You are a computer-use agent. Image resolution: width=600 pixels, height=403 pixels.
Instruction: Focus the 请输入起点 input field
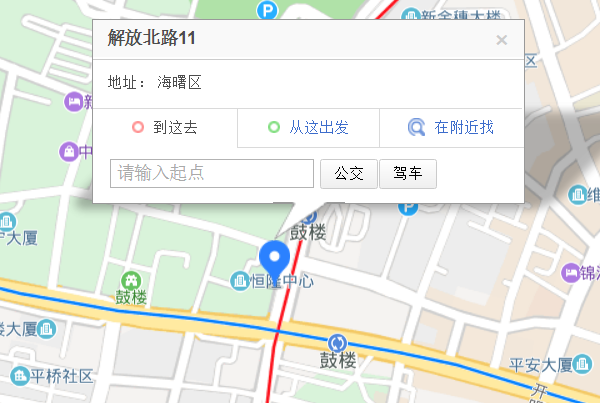click(212, 173)
